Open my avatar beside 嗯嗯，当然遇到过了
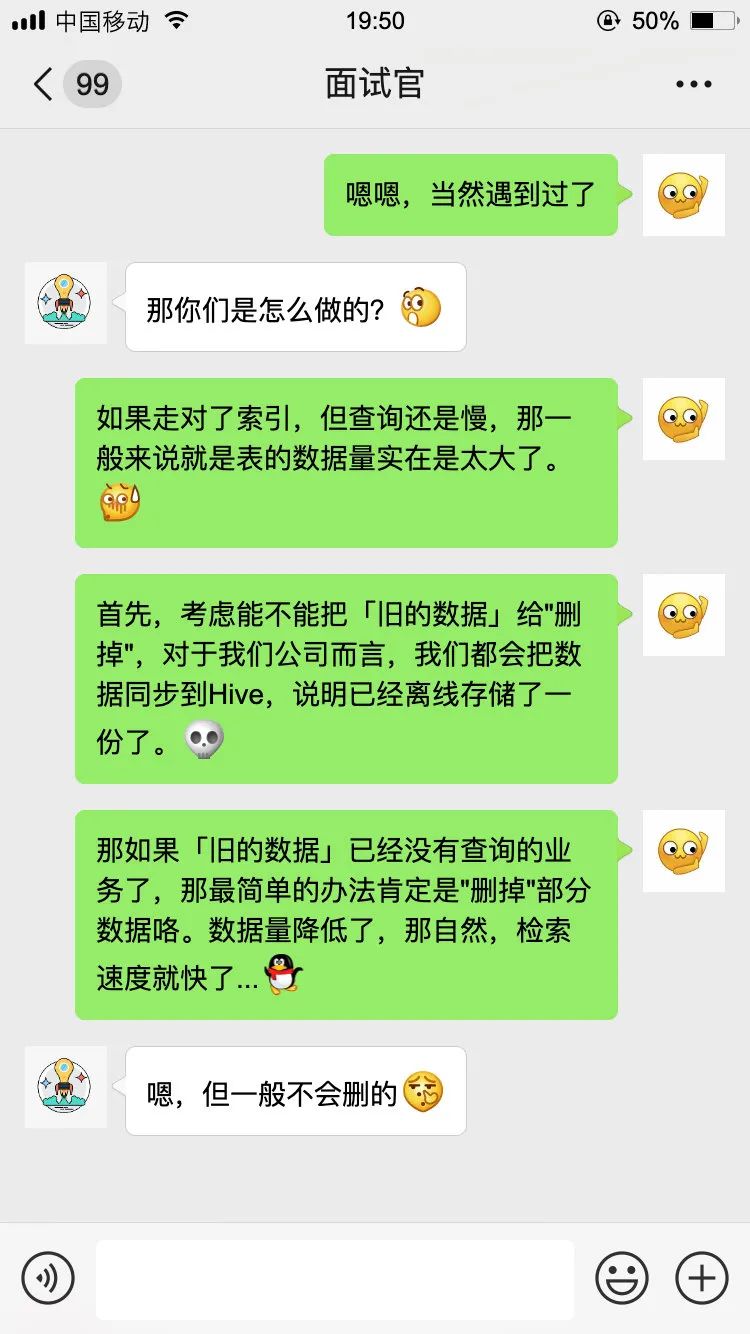This screenshot has width=750, height=1334. tap(683, 195)
